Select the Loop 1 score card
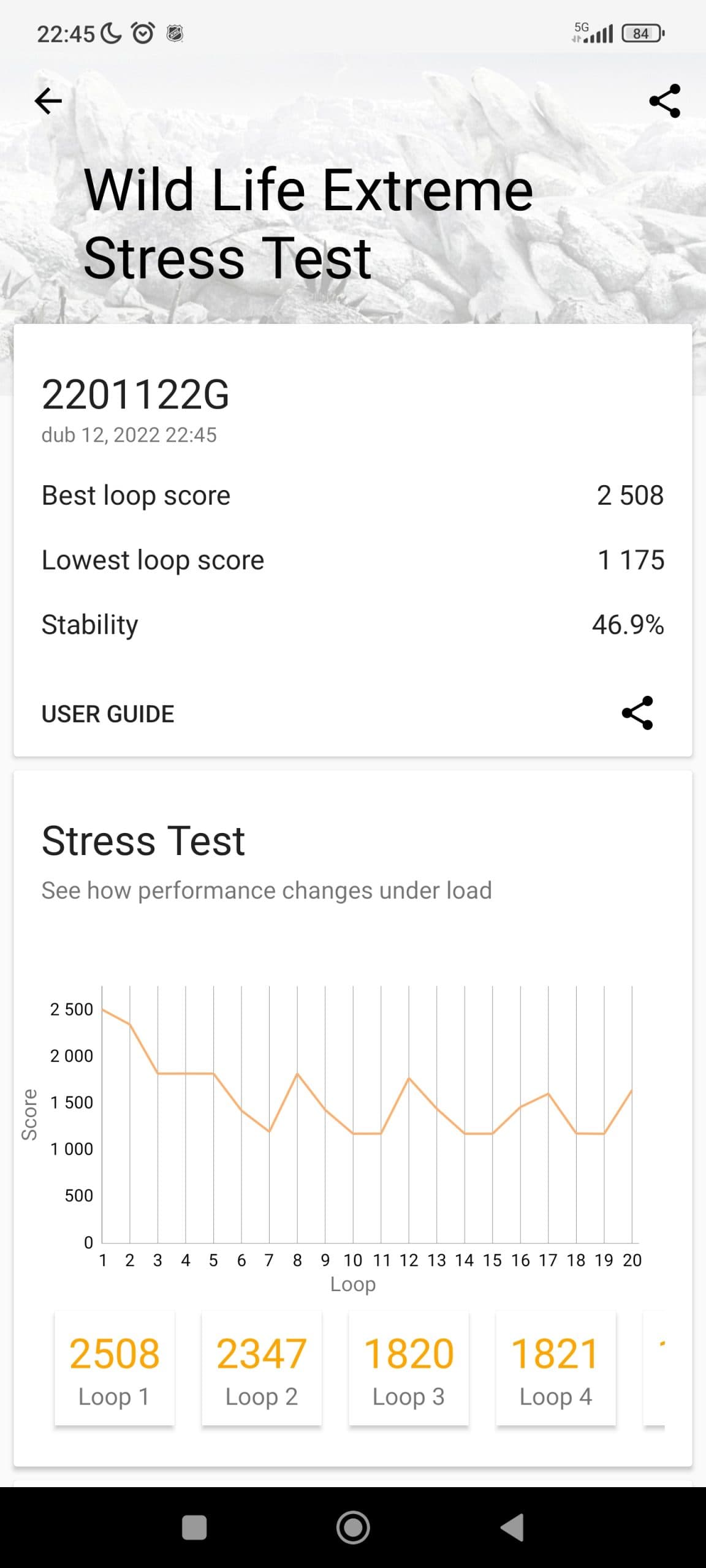The image size is (706, 1568). pyautogui.click(x=115, y=1369)
